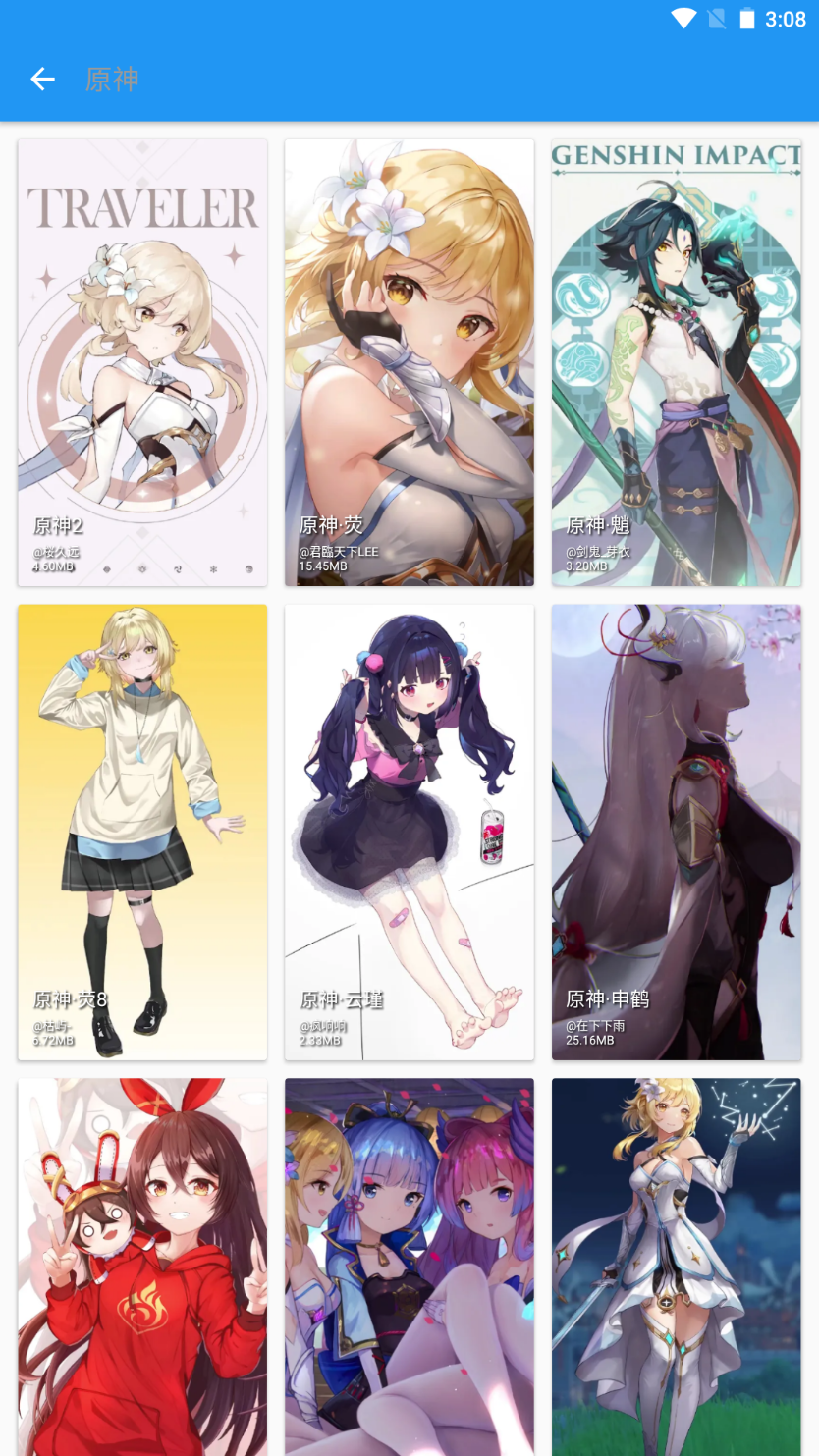Select the 原神·荧8 wallpaper tile
Screen dimensions: 819x1456
[x=142, y=833]
